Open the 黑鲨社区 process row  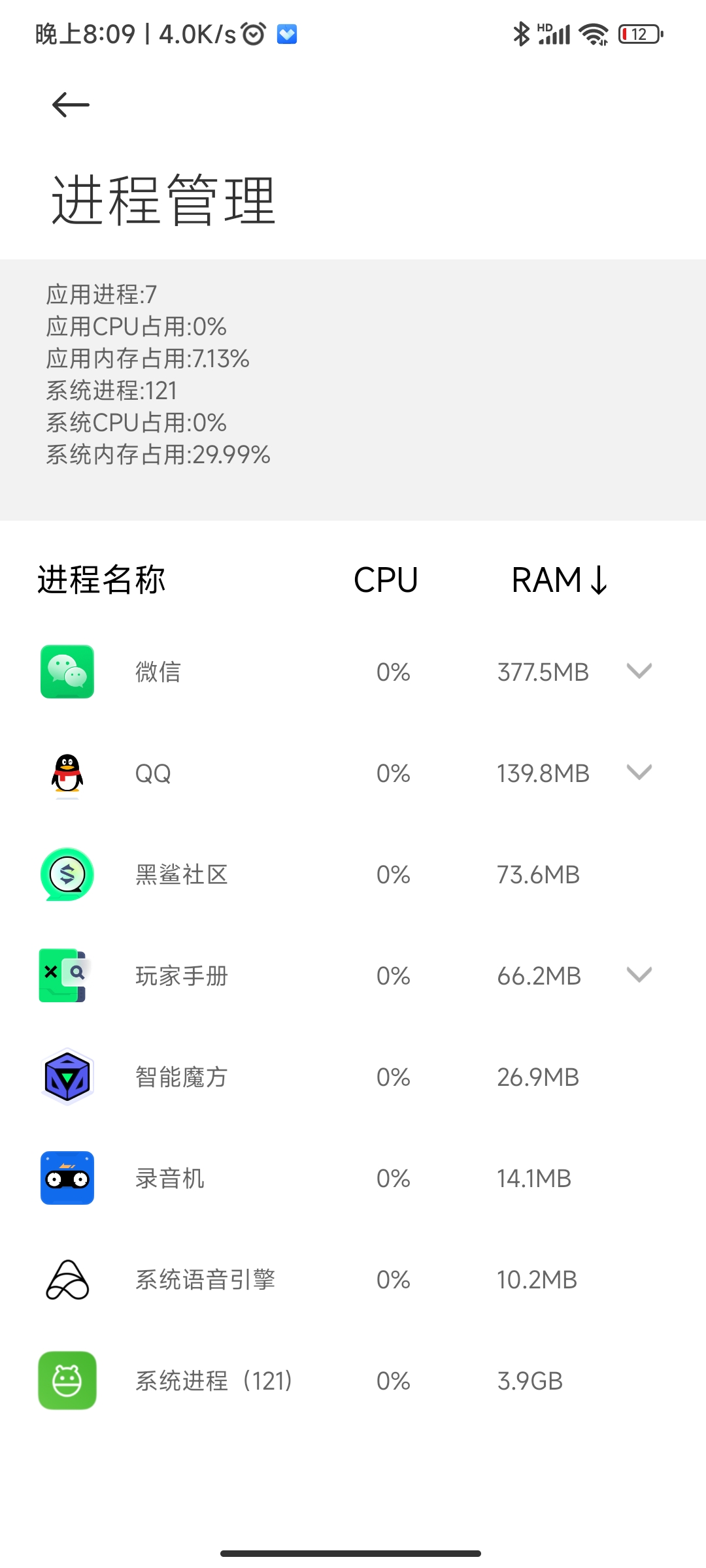[x=353, y=874]
